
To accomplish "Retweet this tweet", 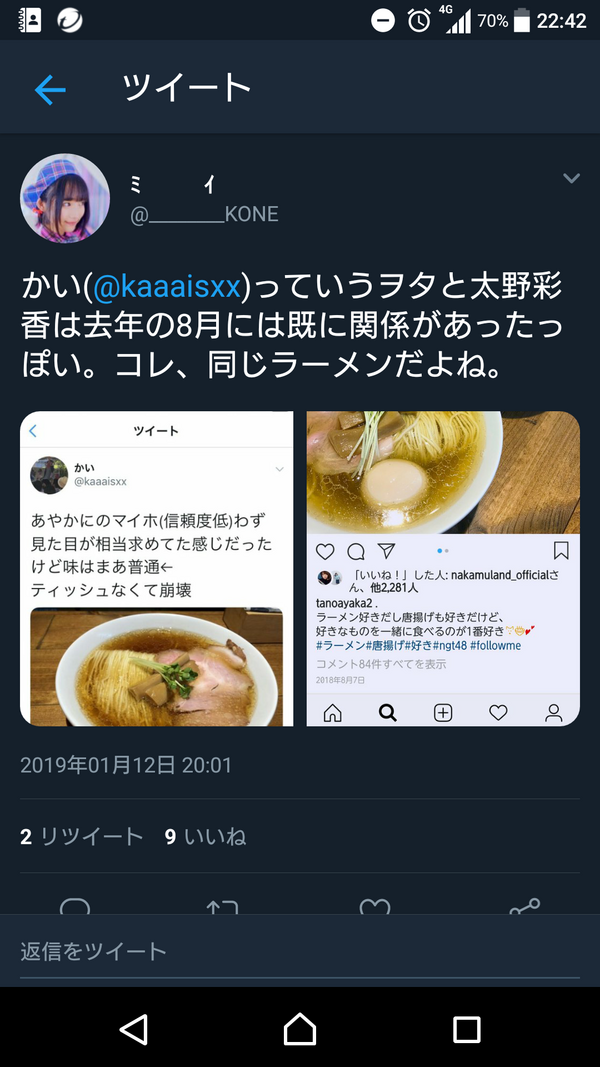I will tap(222, 905).
